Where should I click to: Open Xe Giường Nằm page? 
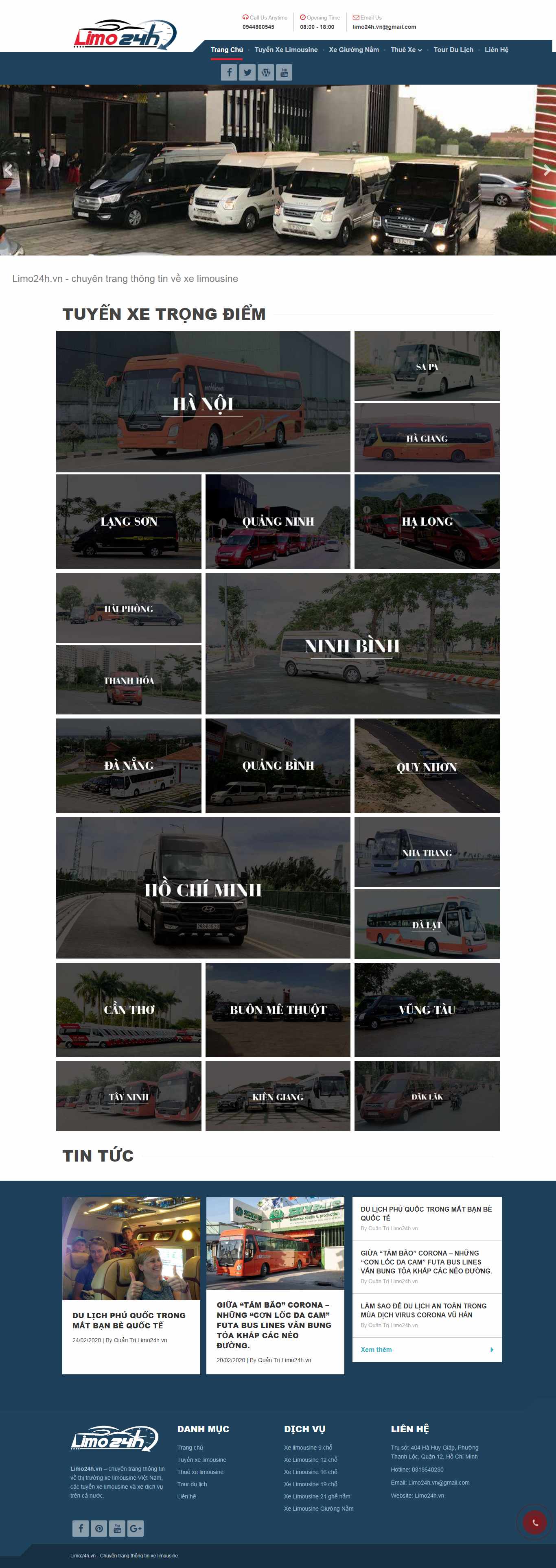point(353,50)
